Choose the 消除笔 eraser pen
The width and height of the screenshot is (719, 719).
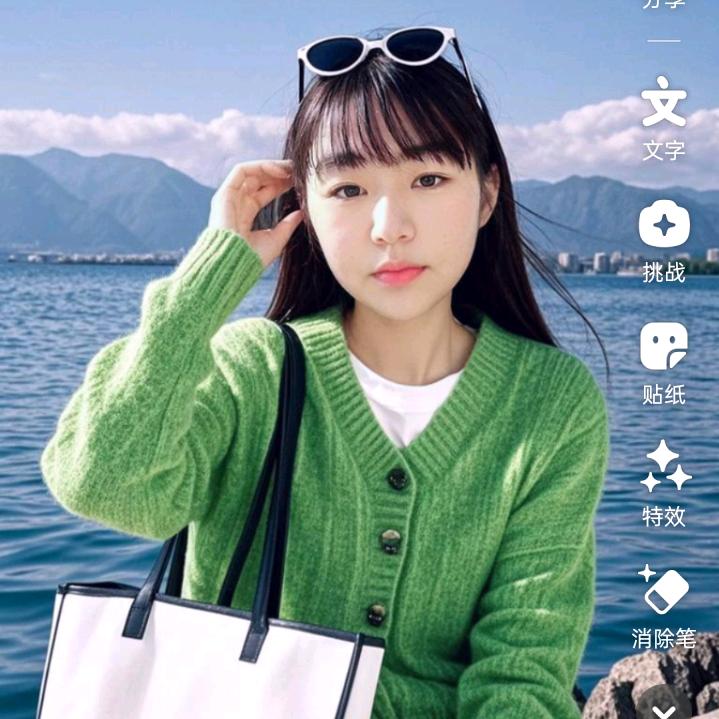coord(664,606)
